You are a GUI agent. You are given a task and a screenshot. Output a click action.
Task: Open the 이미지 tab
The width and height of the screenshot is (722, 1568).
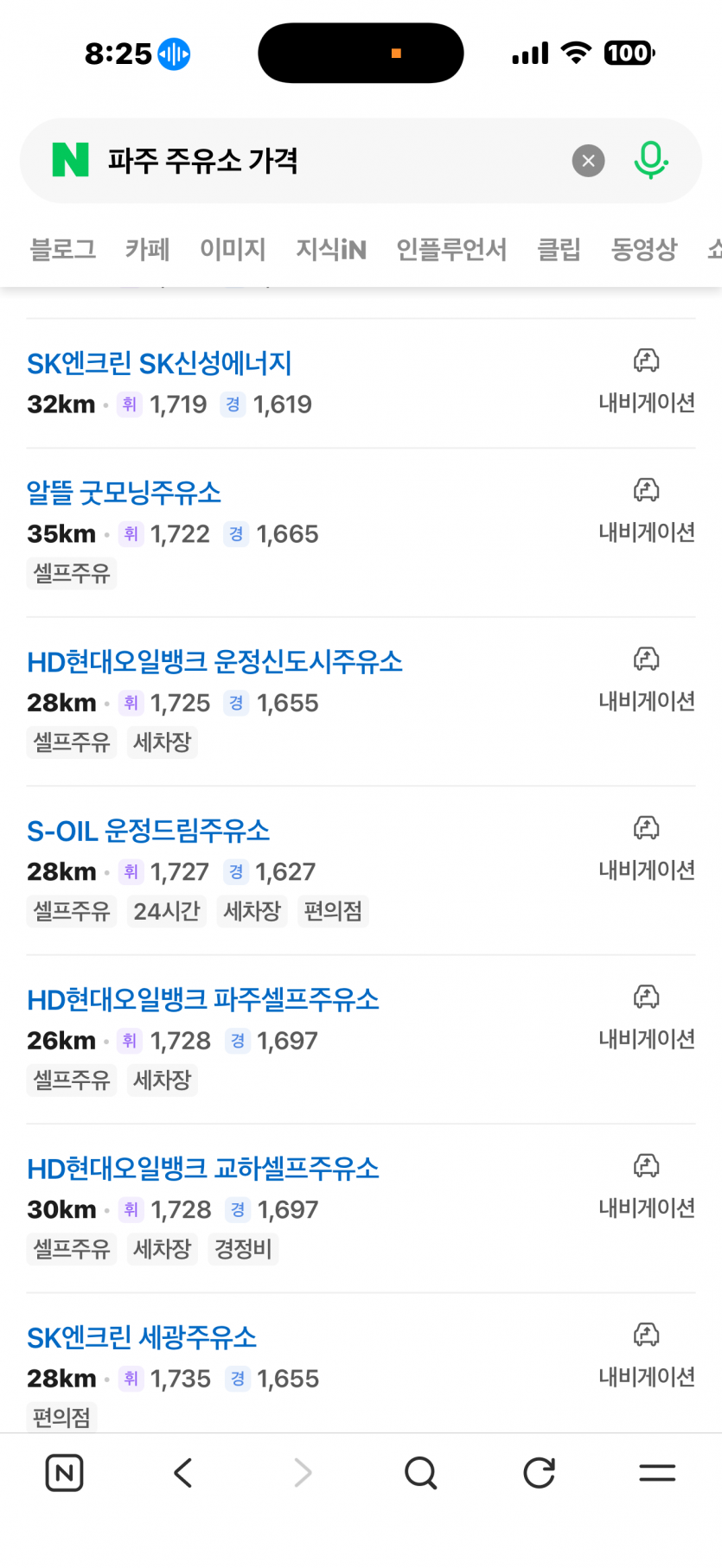coord(233,250)
